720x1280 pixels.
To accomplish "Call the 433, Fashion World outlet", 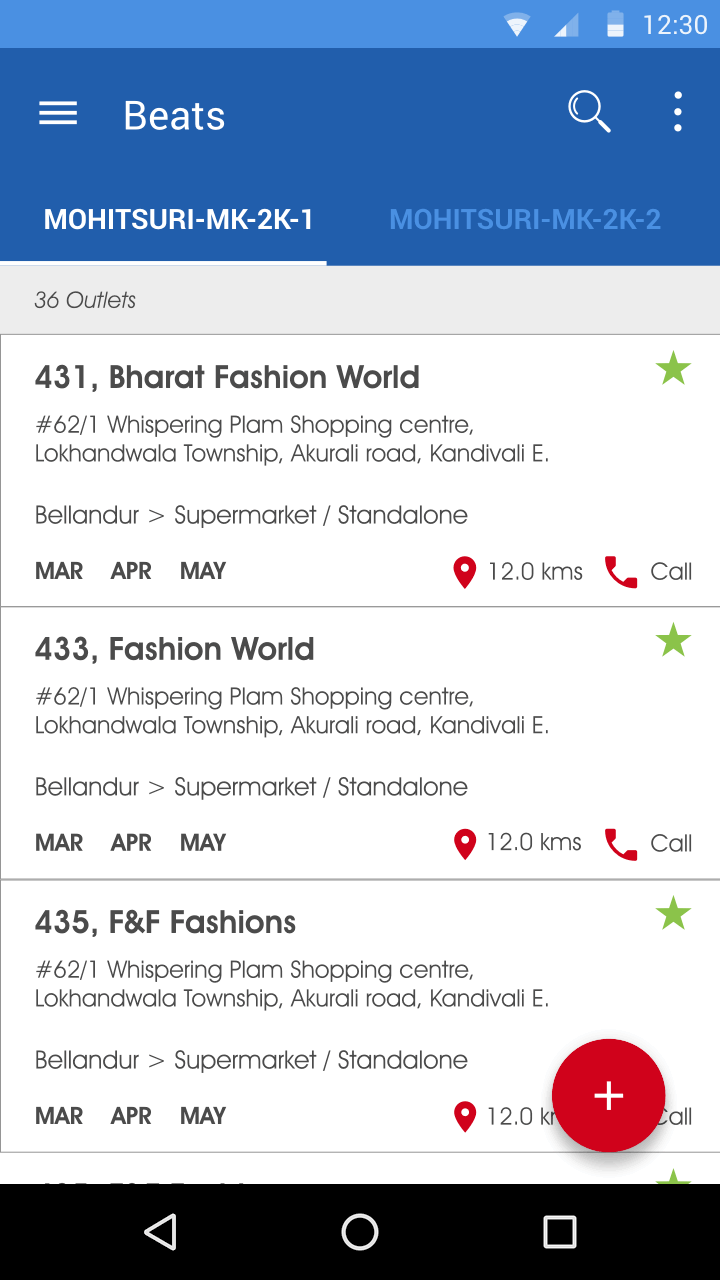I will pos(648,844).
